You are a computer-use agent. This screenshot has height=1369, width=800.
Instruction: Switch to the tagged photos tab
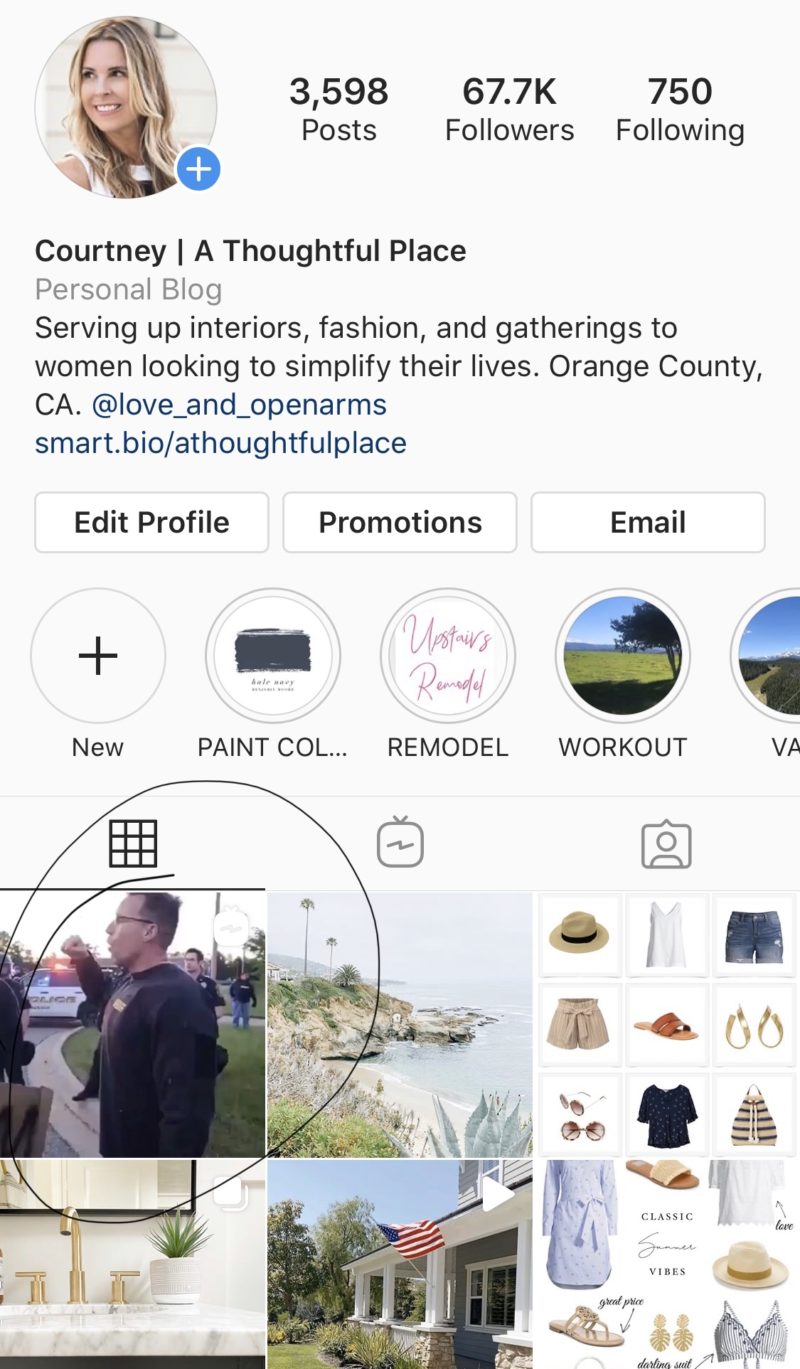click(x=666, y=844)
